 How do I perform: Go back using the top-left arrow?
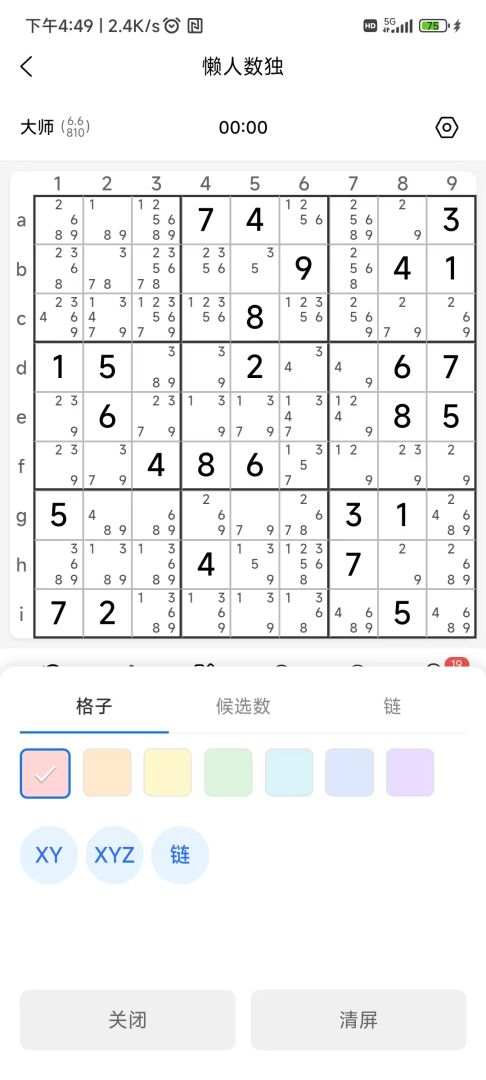[x=26, y=67]
